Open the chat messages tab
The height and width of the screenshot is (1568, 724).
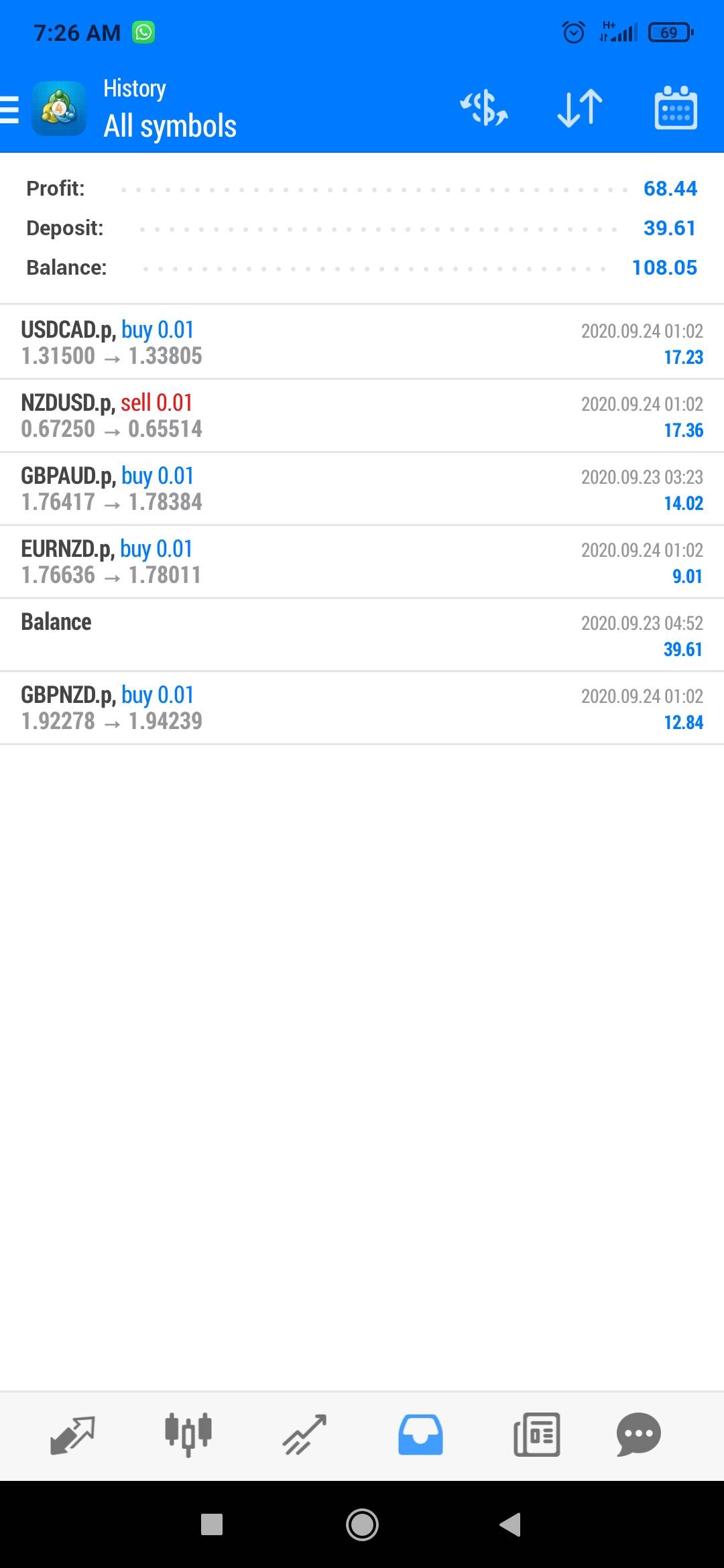click(x=639, y=1435)
